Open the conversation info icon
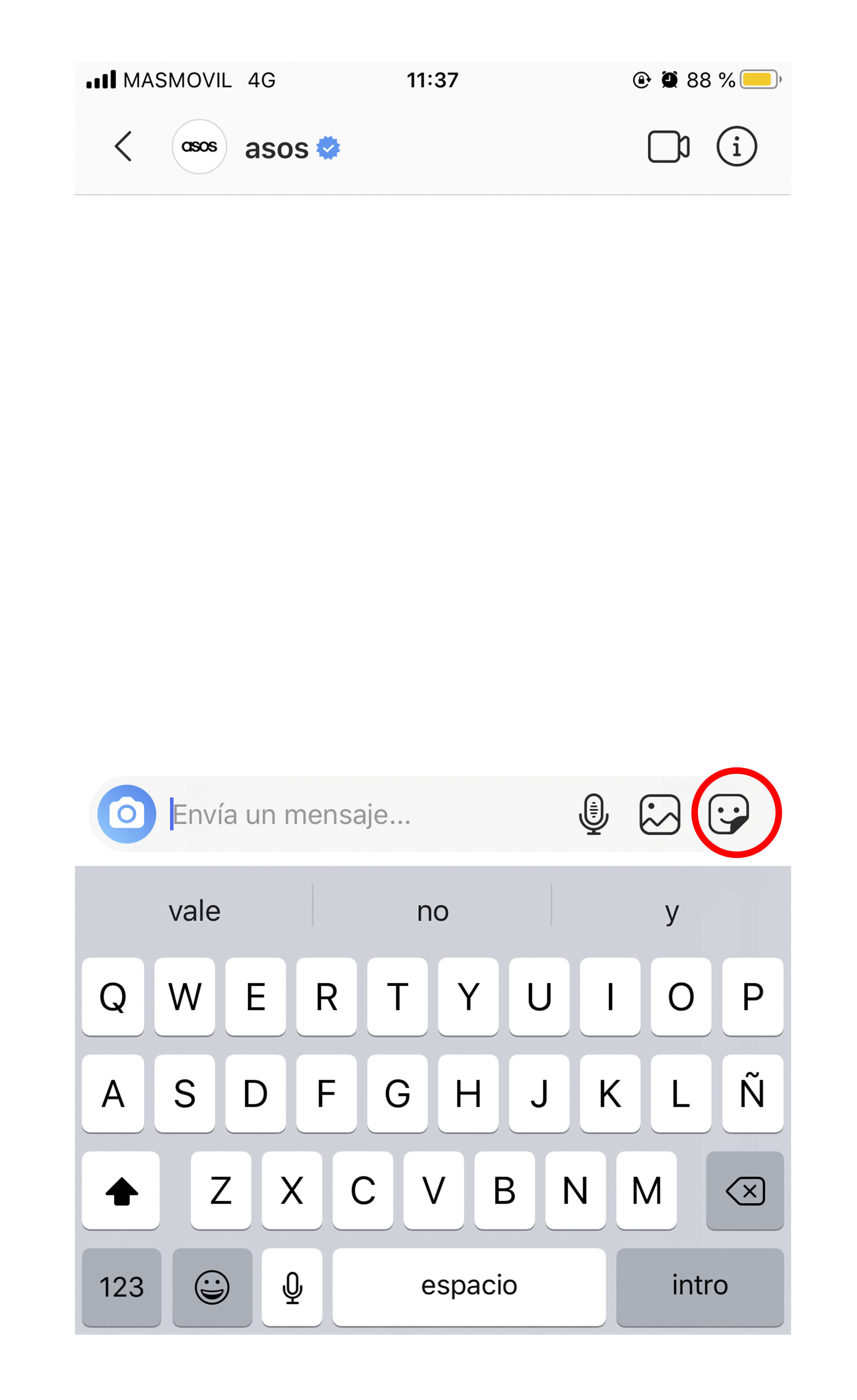Viewport: 857px width, 1400px height. point(736,146)
